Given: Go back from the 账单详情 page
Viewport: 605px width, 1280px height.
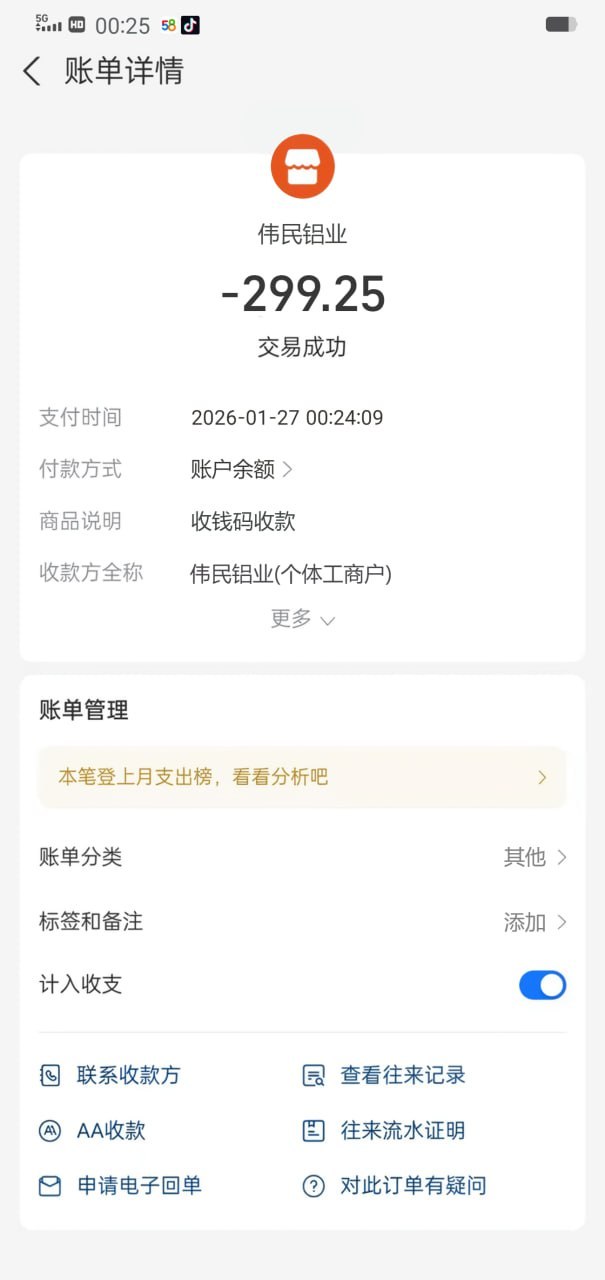Looking at the screenshot, I should point(32,71).
